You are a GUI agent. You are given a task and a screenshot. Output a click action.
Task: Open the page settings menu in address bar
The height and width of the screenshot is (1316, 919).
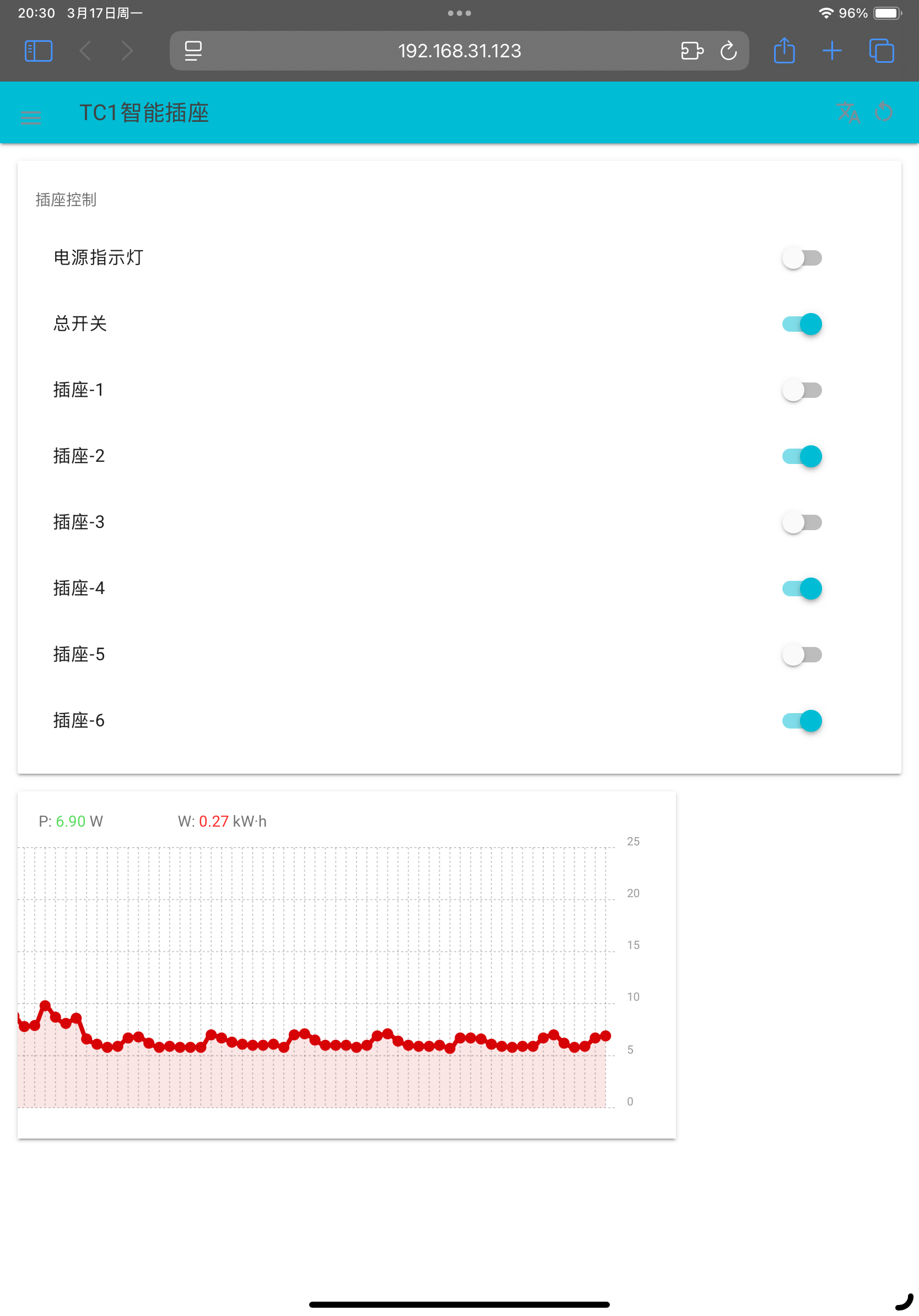point(193,51)
